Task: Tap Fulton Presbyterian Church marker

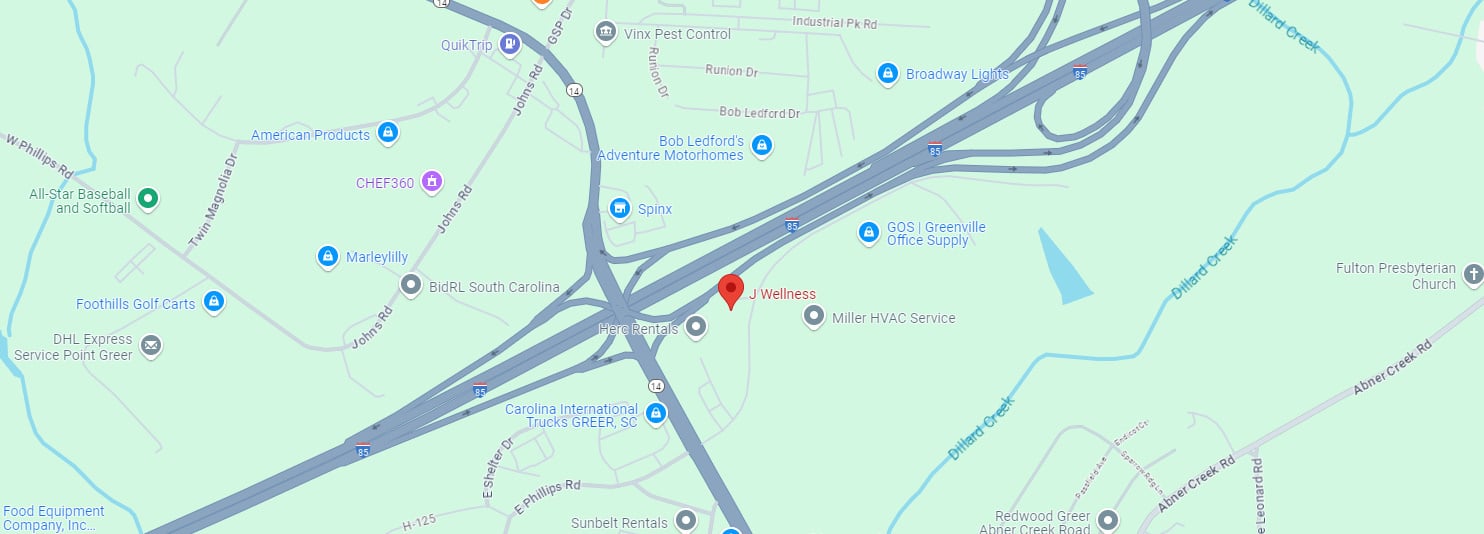Action: (1473, 274)
